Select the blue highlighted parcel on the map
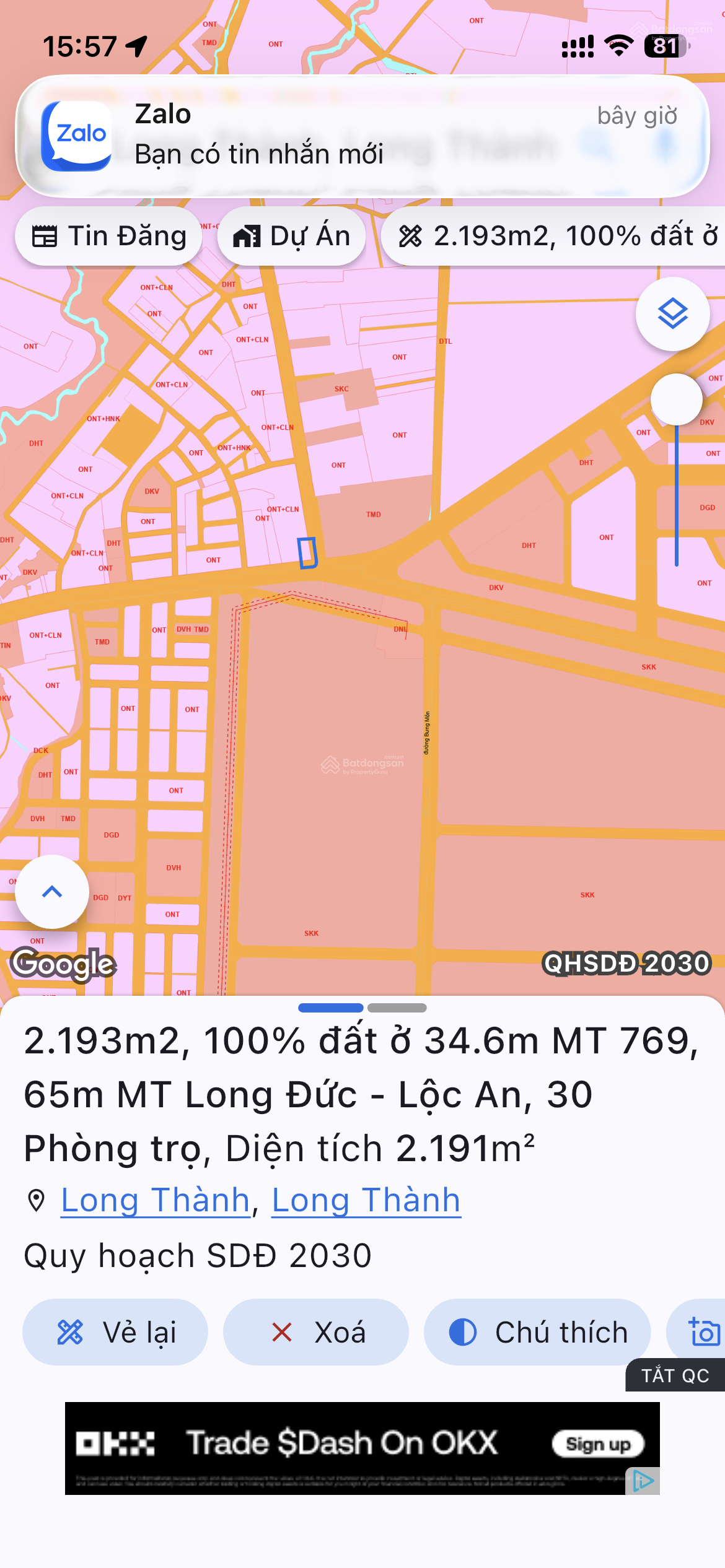This screenshot has height=1568, width=725. point(308,553)
